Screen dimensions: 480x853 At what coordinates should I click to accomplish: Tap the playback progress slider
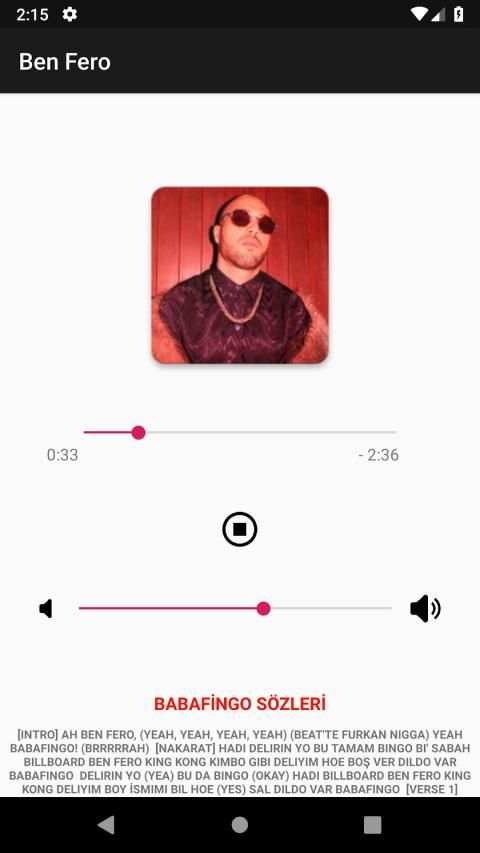point(239,432)
